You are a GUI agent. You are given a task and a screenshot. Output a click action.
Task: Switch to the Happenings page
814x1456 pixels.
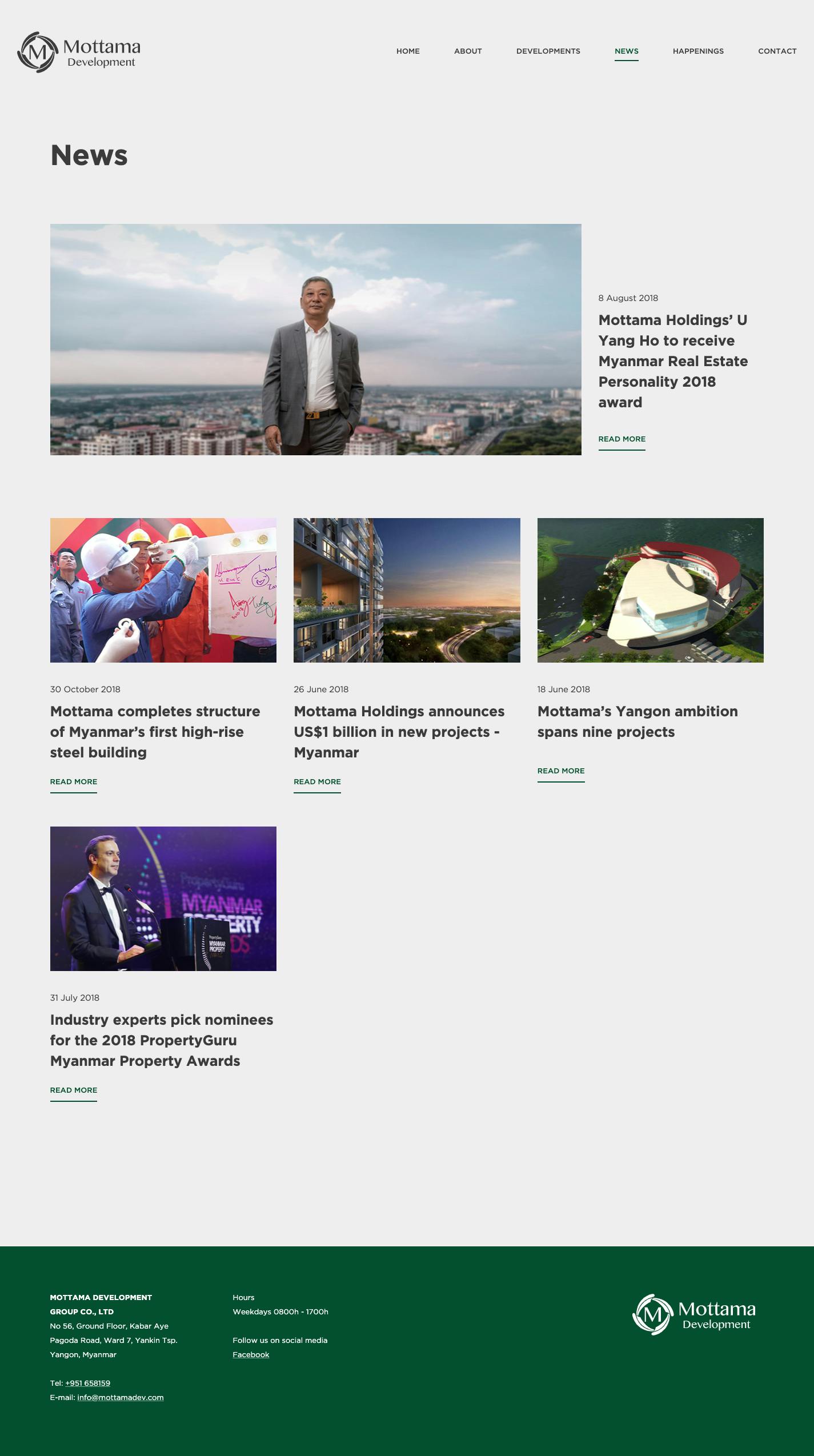tap(698, 51)
